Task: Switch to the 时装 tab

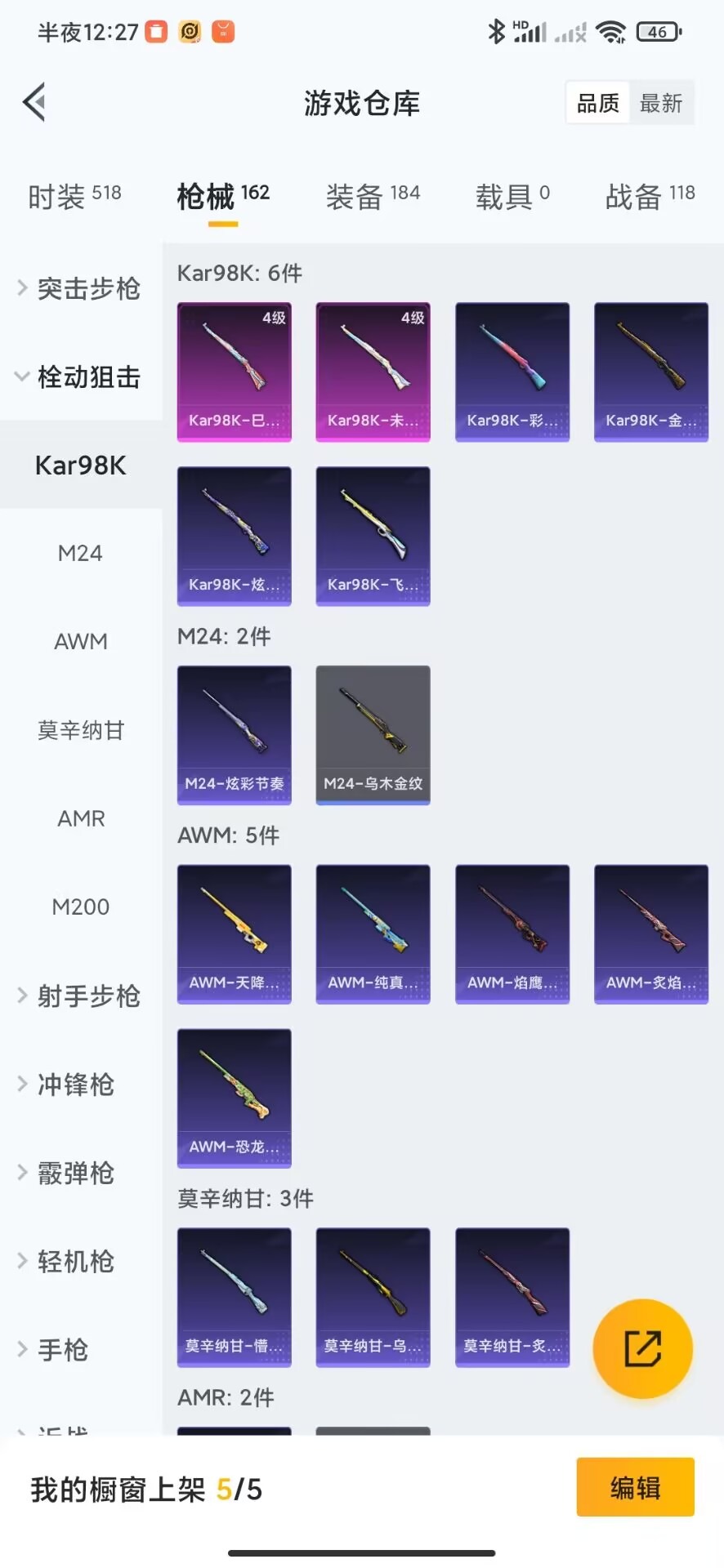Action: (74, 196)
